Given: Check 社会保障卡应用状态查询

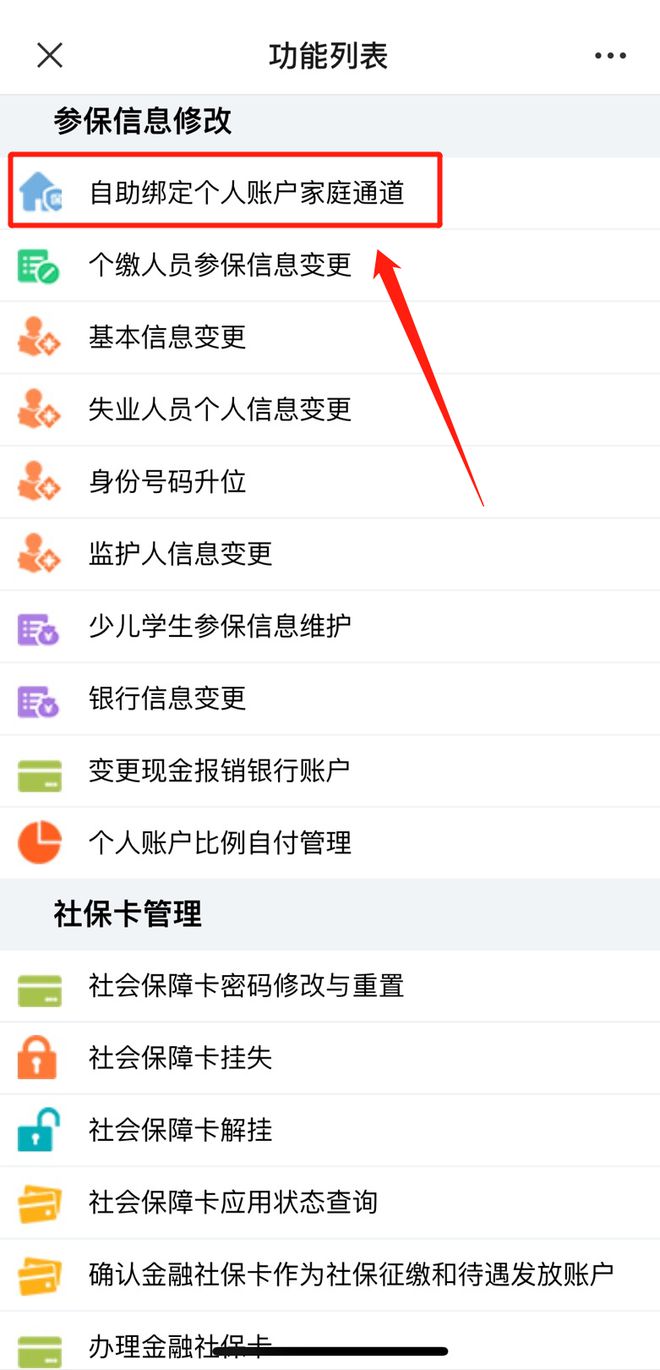Looking at the screenshot, I should click(233, 1202).
